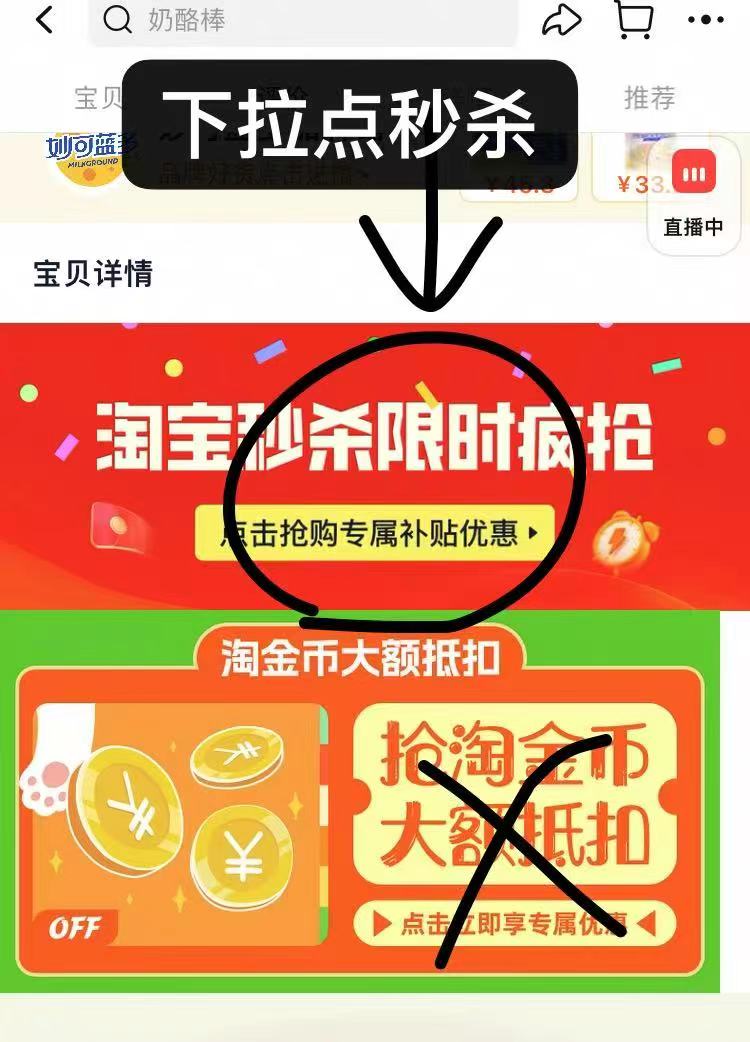The height and width of the screenshot is (1042, 750).
Task: Tap 点击抢购专属补贴优惠 button
Action: [x=373, y=532]
